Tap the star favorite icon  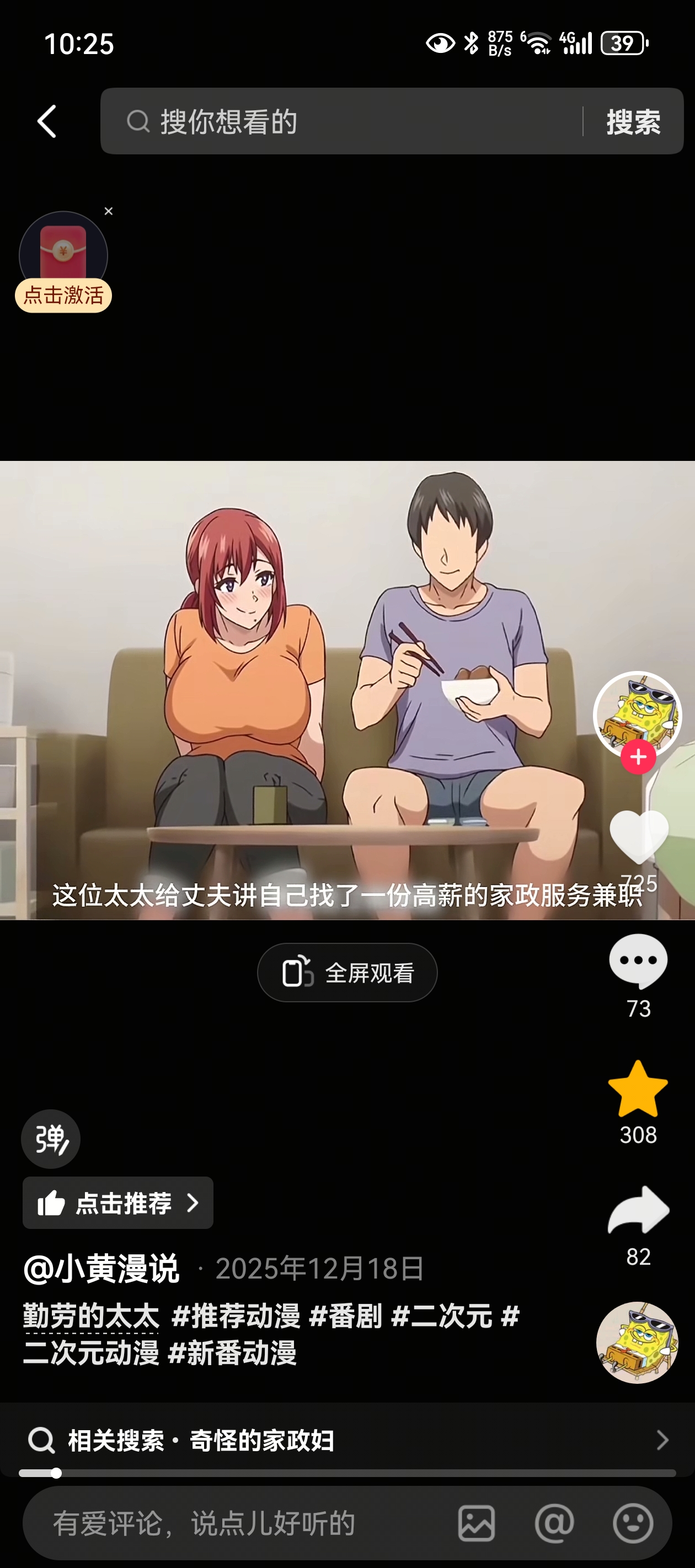point(638,1089)
